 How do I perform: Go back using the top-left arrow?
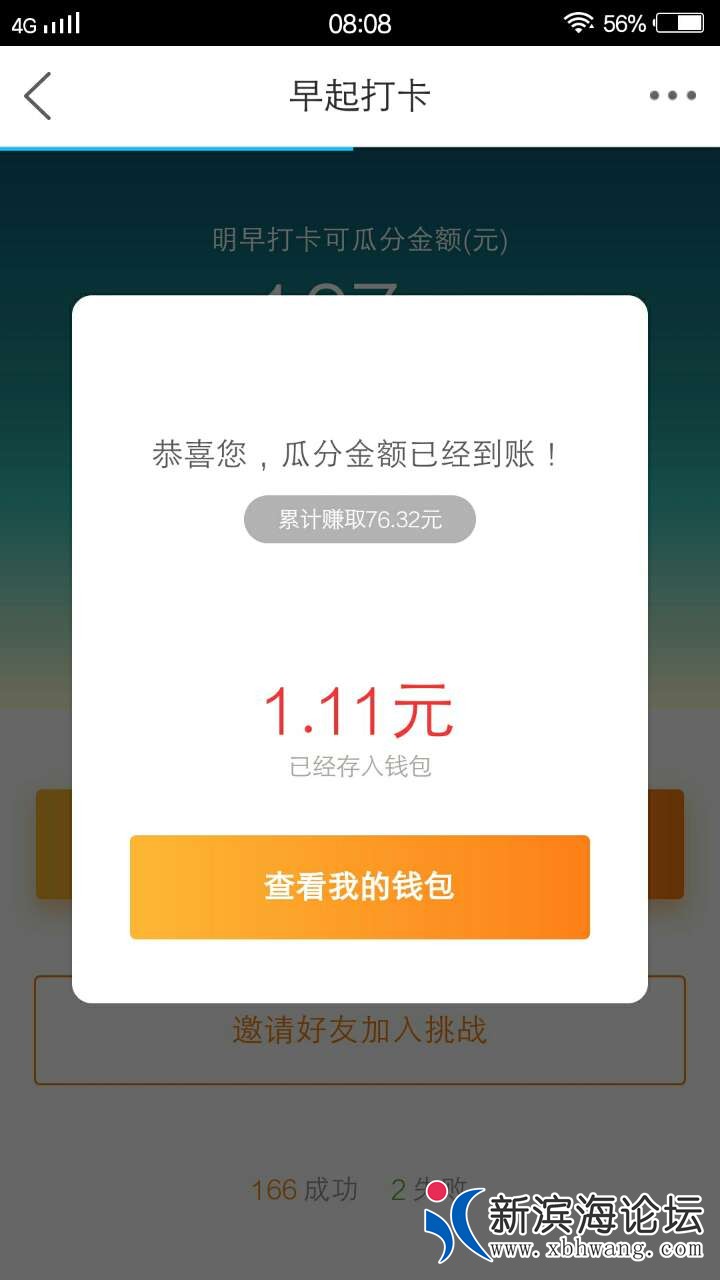(38, 96)
